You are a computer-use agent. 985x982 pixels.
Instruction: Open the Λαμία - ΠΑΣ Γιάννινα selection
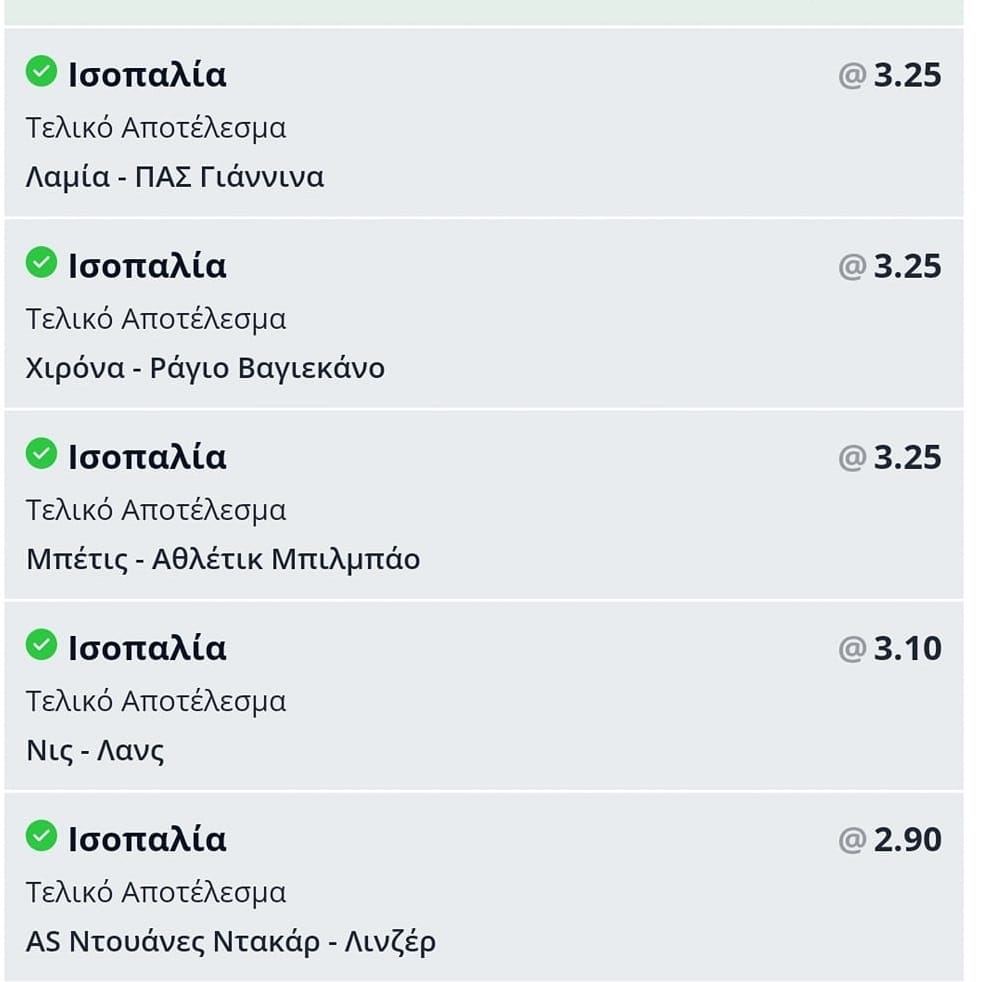[x=176, y=177]
